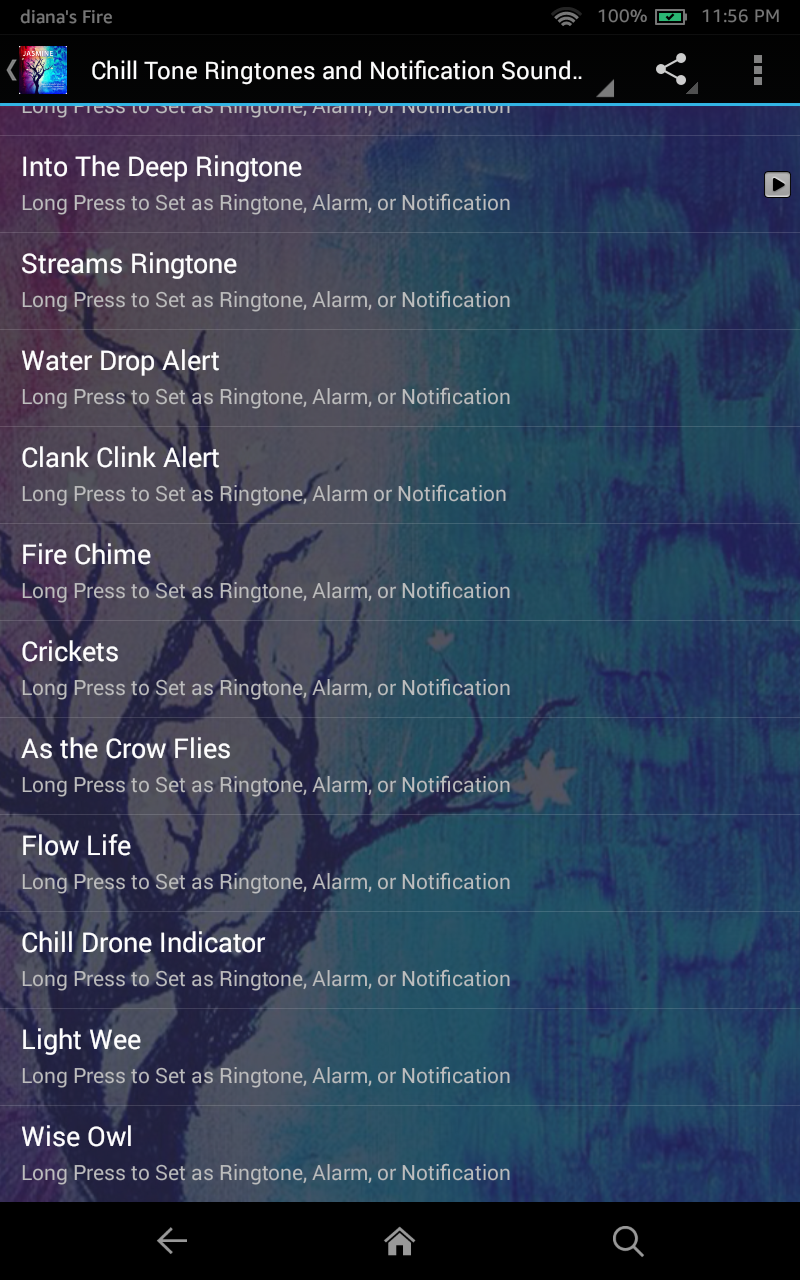800x1280 pixels.
Task: Tap the back chevron beside the app icon
Action: (10, 70)
